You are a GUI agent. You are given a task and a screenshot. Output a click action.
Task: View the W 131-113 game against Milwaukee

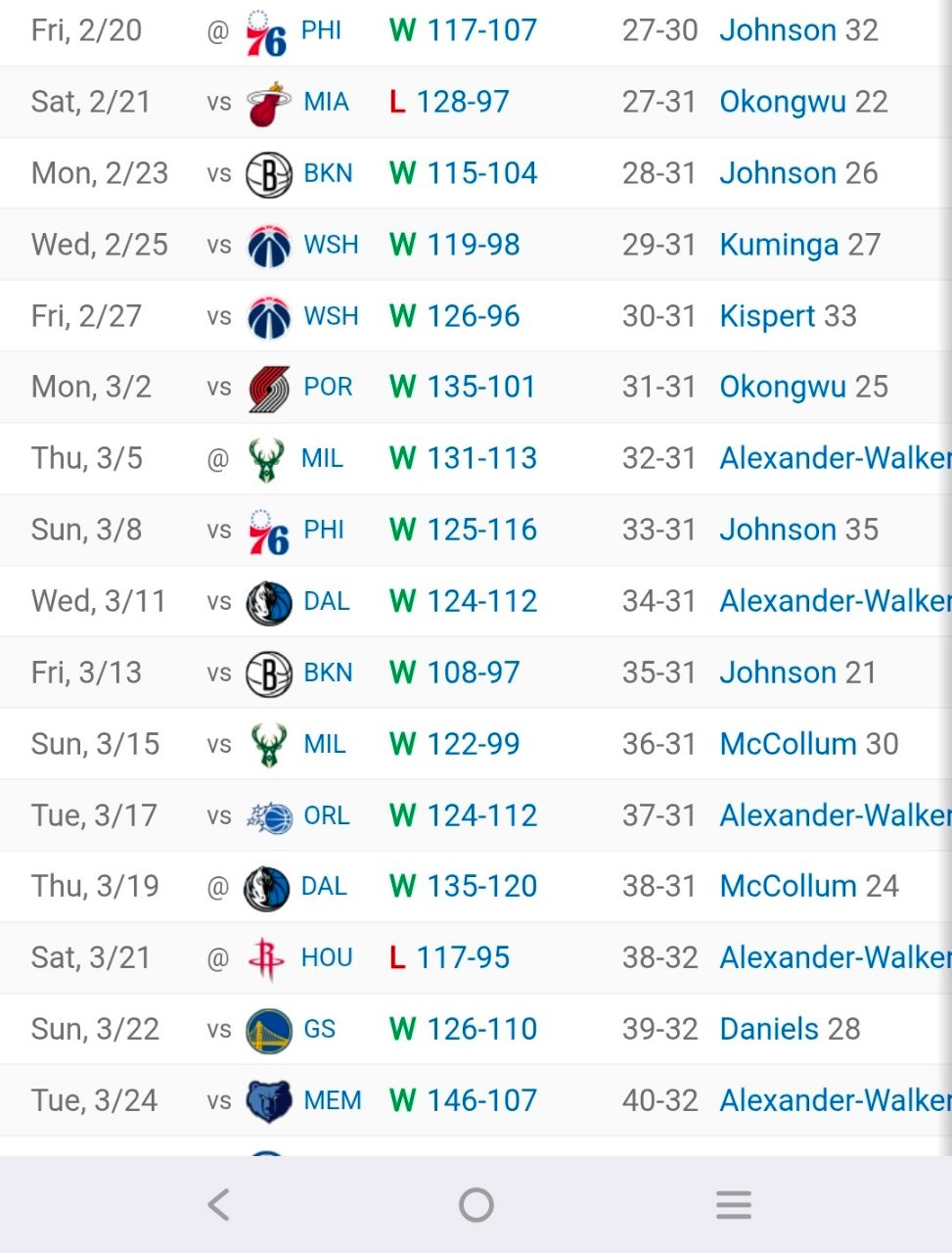pos(481,458)
